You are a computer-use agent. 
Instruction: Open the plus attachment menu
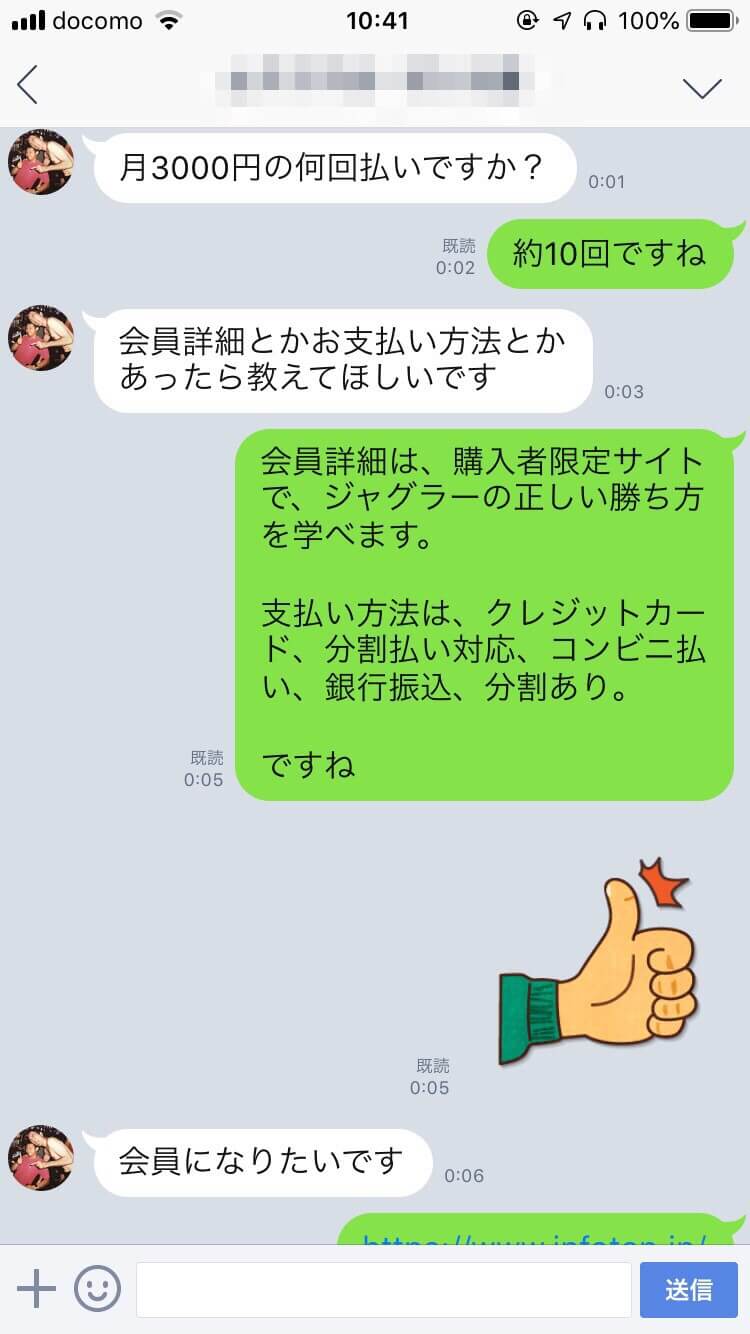pos(36,1289)
